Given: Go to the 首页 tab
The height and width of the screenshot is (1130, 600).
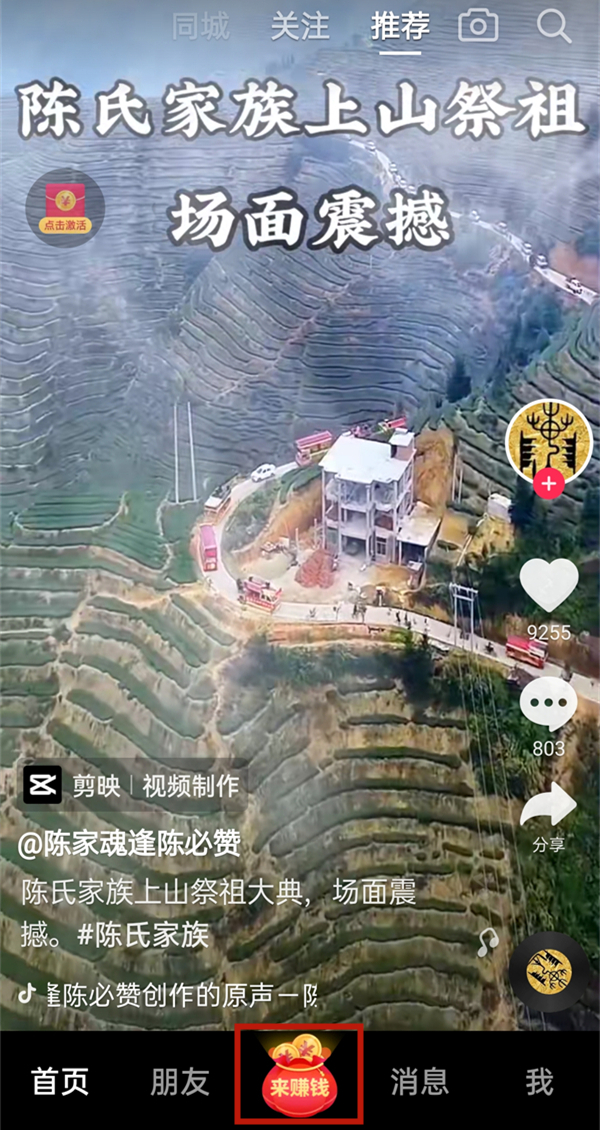Looking at the screenshot, I should (x=60, y=1081).
